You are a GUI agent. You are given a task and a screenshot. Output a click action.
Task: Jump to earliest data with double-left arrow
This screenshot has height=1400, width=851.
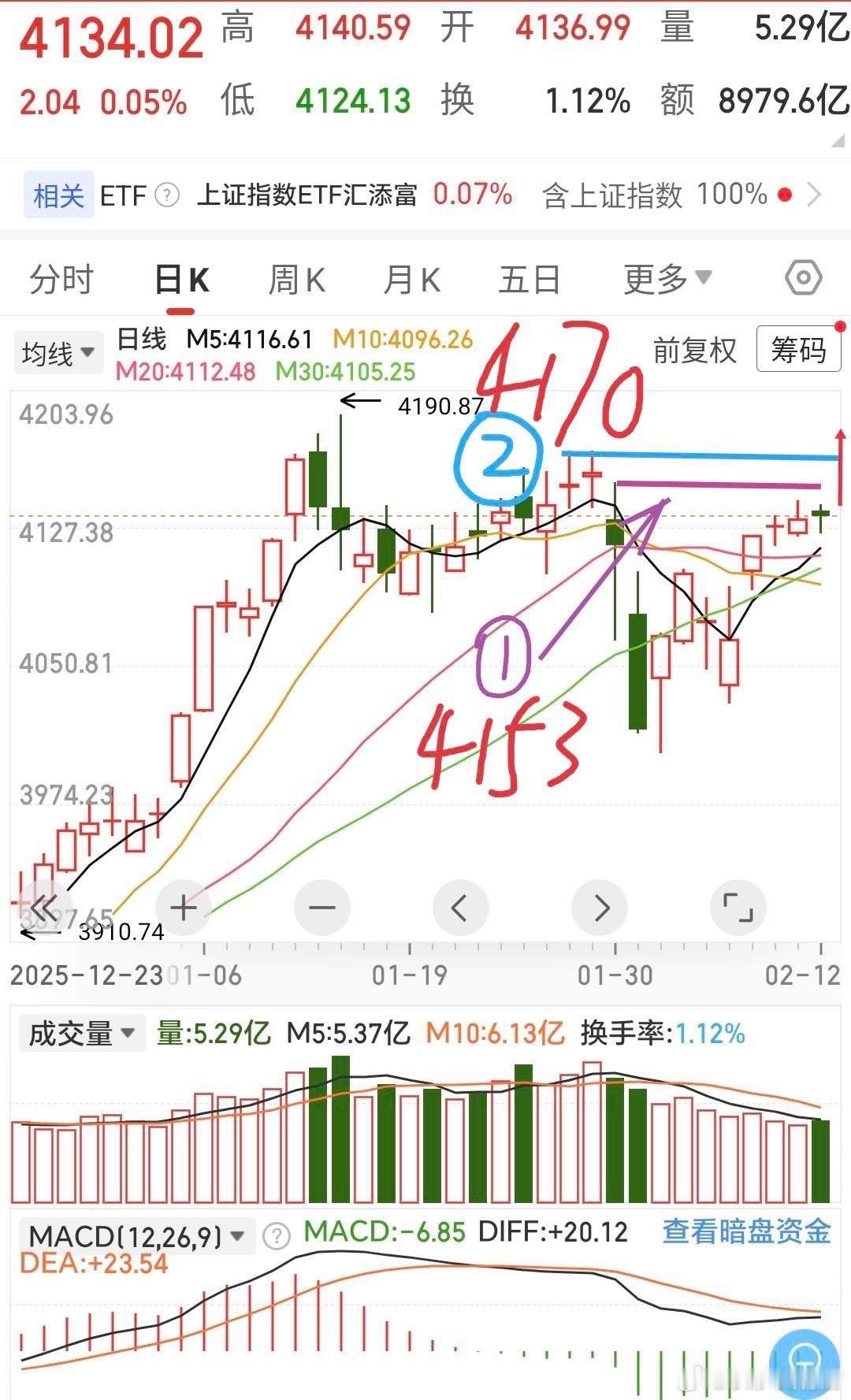45,908
